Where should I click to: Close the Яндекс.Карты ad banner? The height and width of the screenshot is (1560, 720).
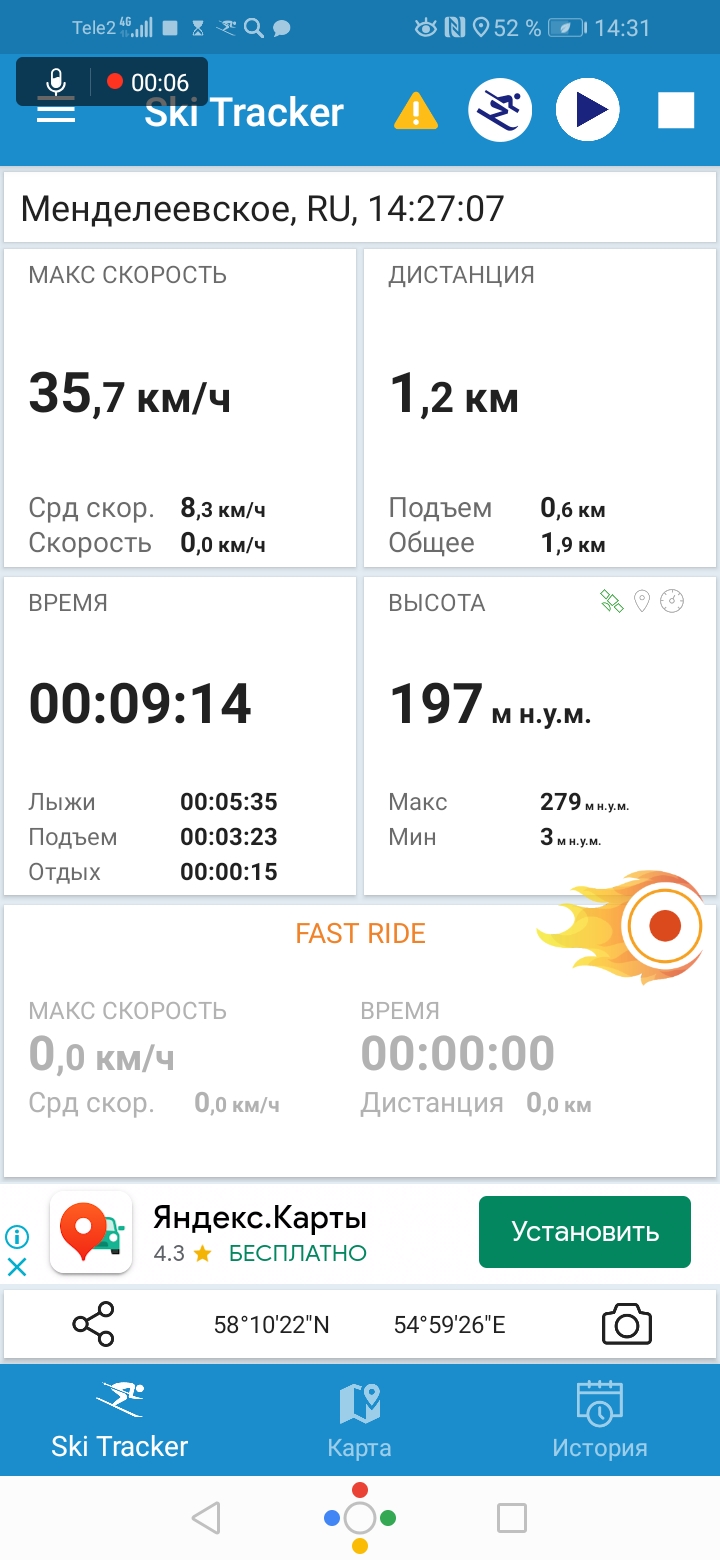[17, 1267]
